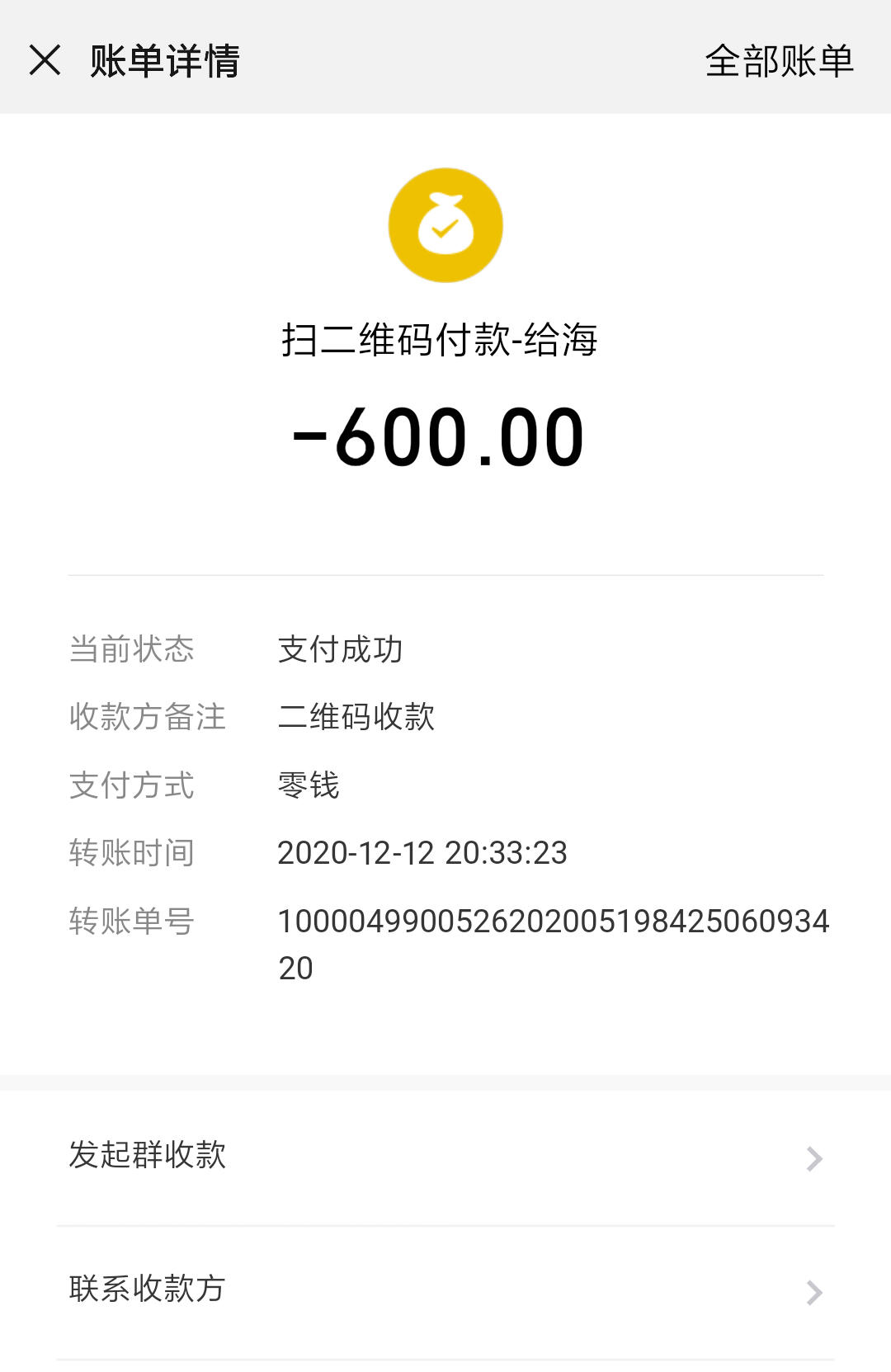Open the 发起群收款 option
This screenshot has height=1372, width=891.
click(x=148, y=1158)
